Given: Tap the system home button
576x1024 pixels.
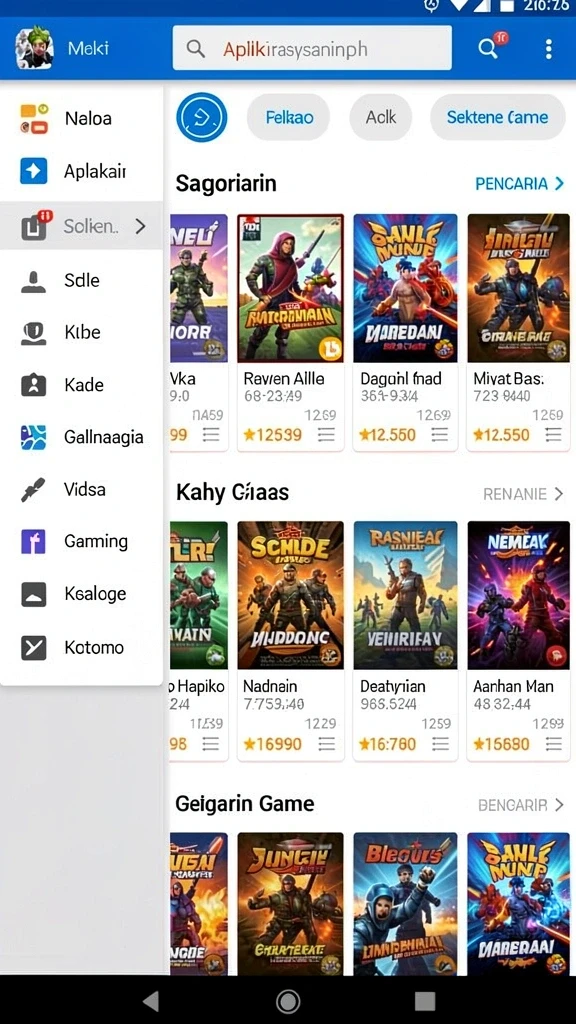Looking at the screenshot, I should coord(288,1000).
